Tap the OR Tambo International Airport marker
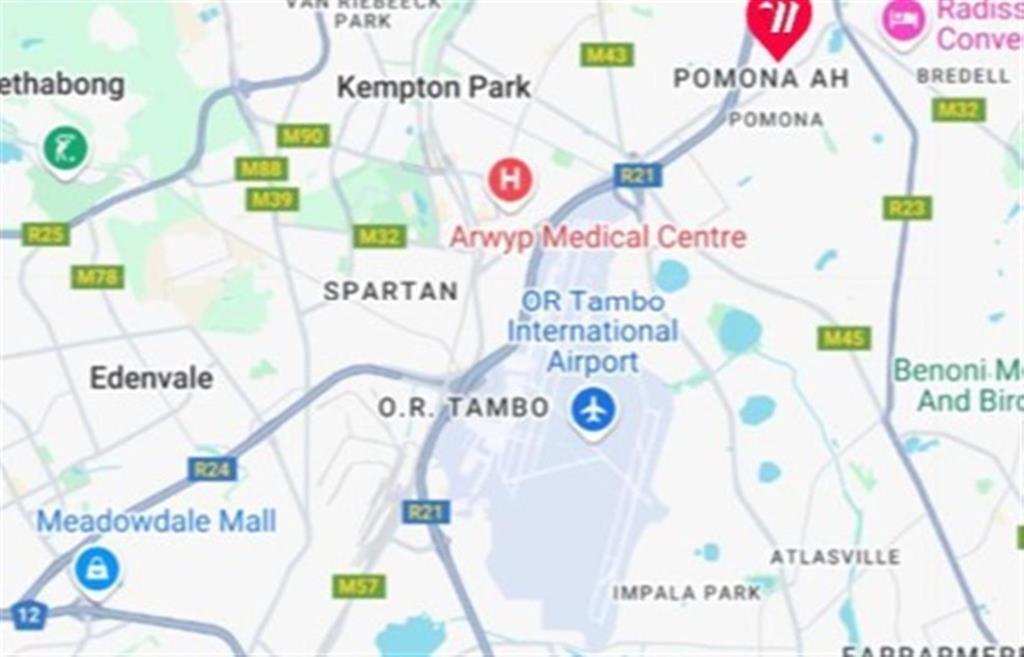This screenshot has width=1024, height=657. pos(594,410)
